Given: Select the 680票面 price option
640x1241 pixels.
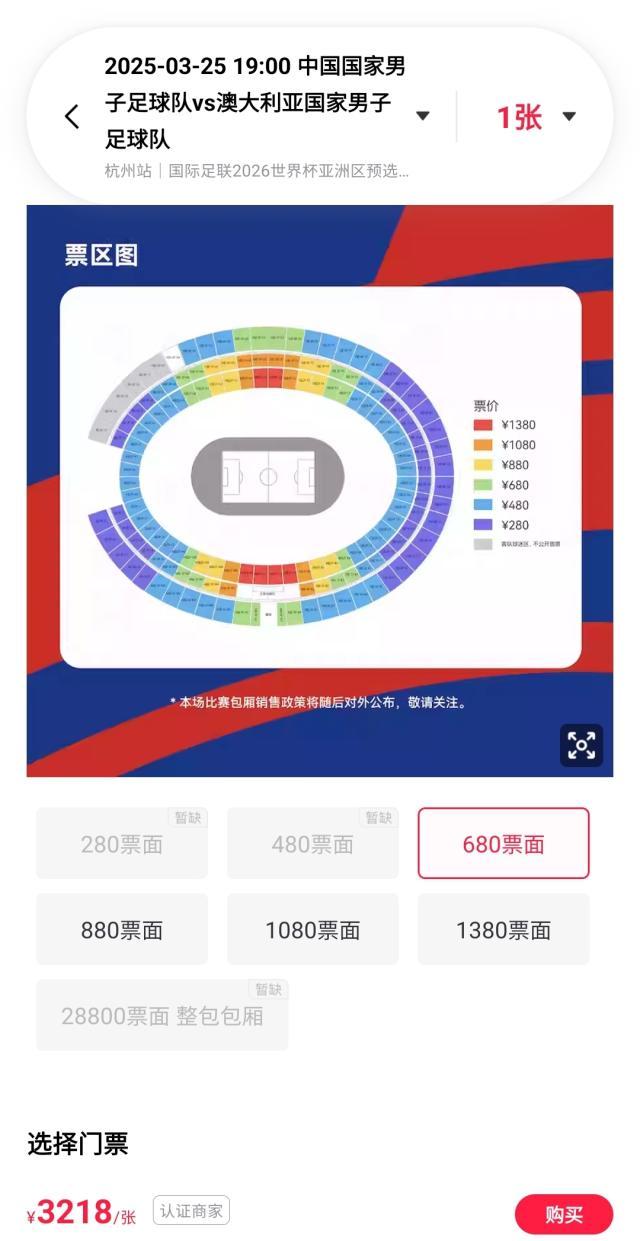Looking at the screenshot, I should click(x=503, y=844).
